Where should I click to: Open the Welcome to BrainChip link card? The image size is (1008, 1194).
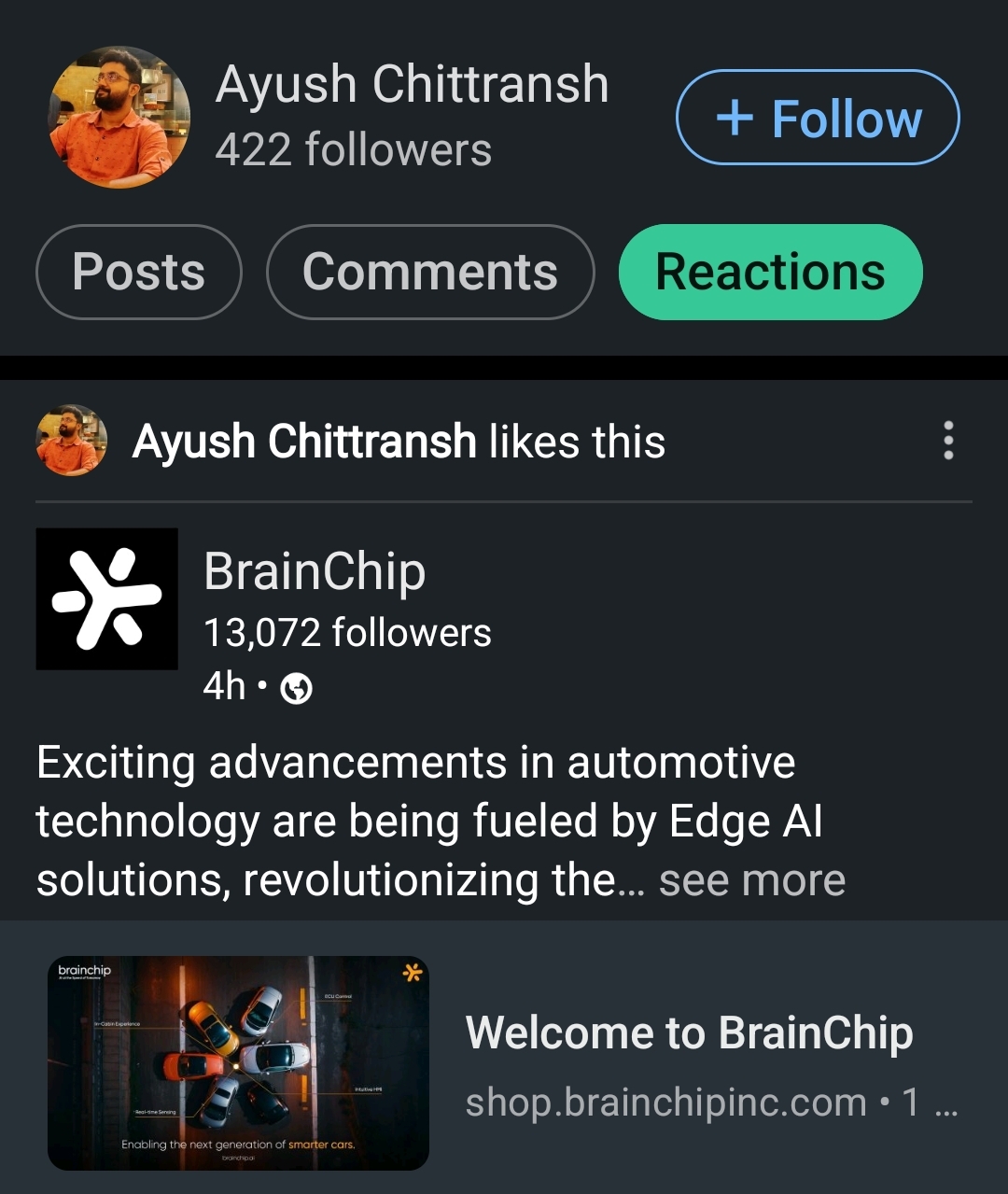[x=689, y=1033]
